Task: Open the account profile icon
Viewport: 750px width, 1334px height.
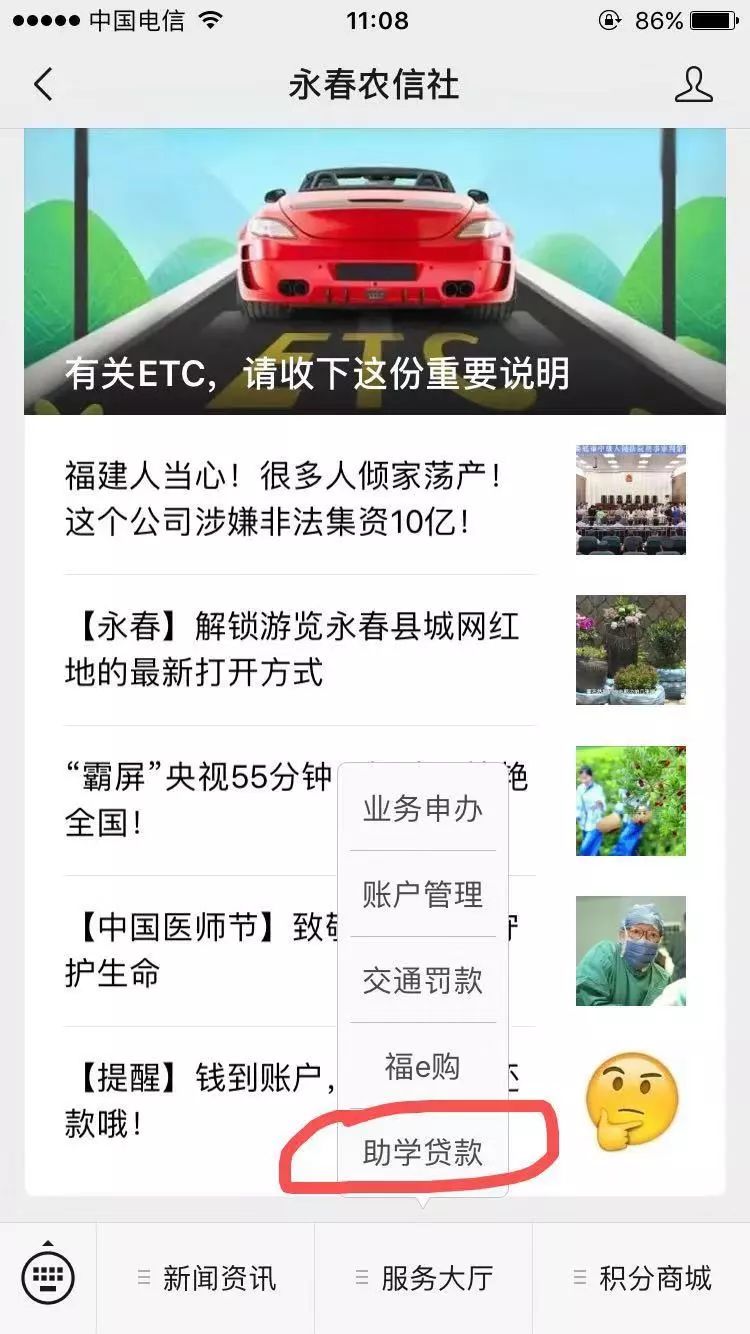Action: pos(693,85)
